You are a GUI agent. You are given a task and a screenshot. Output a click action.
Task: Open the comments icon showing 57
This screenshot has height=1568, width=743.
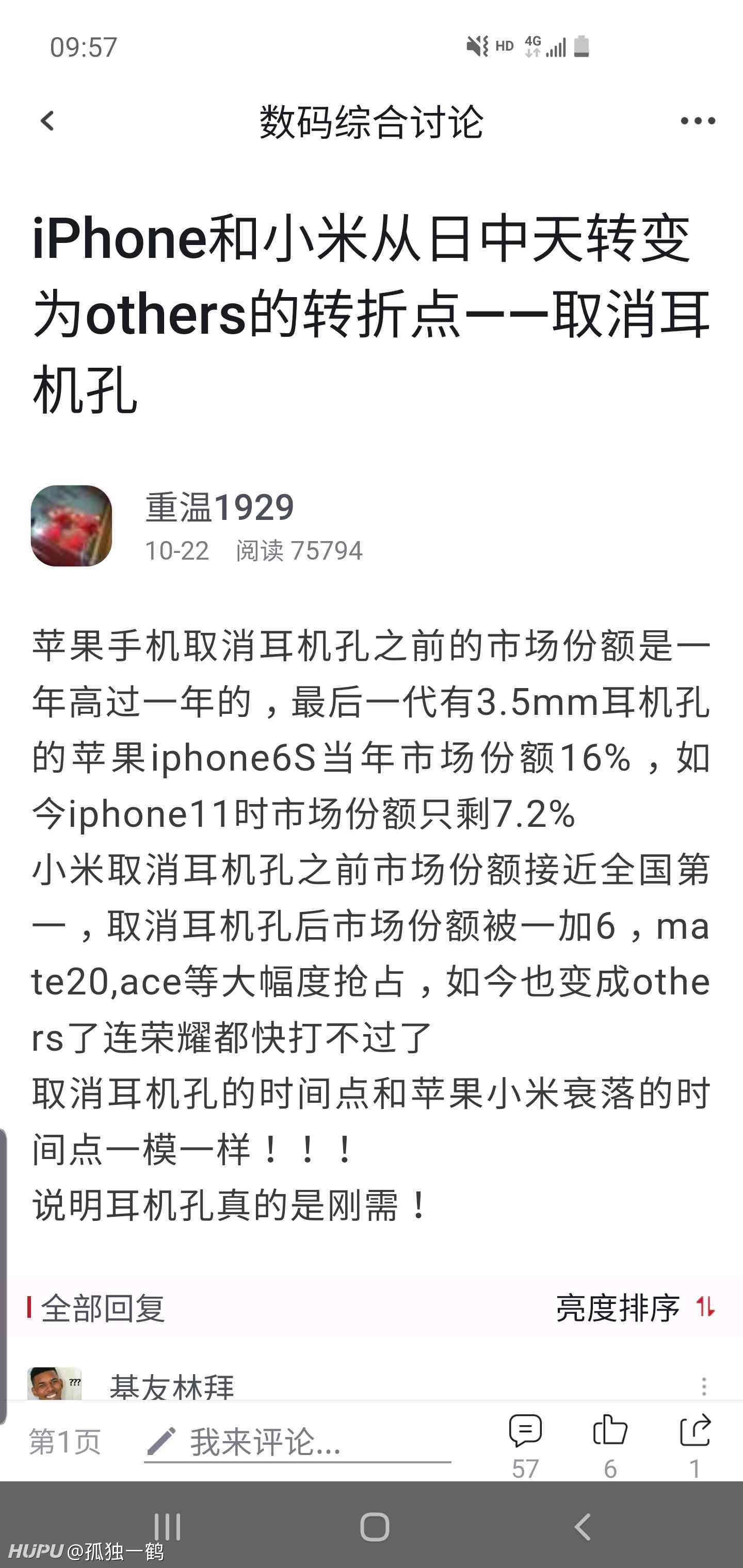click(x=525, y=1445)
